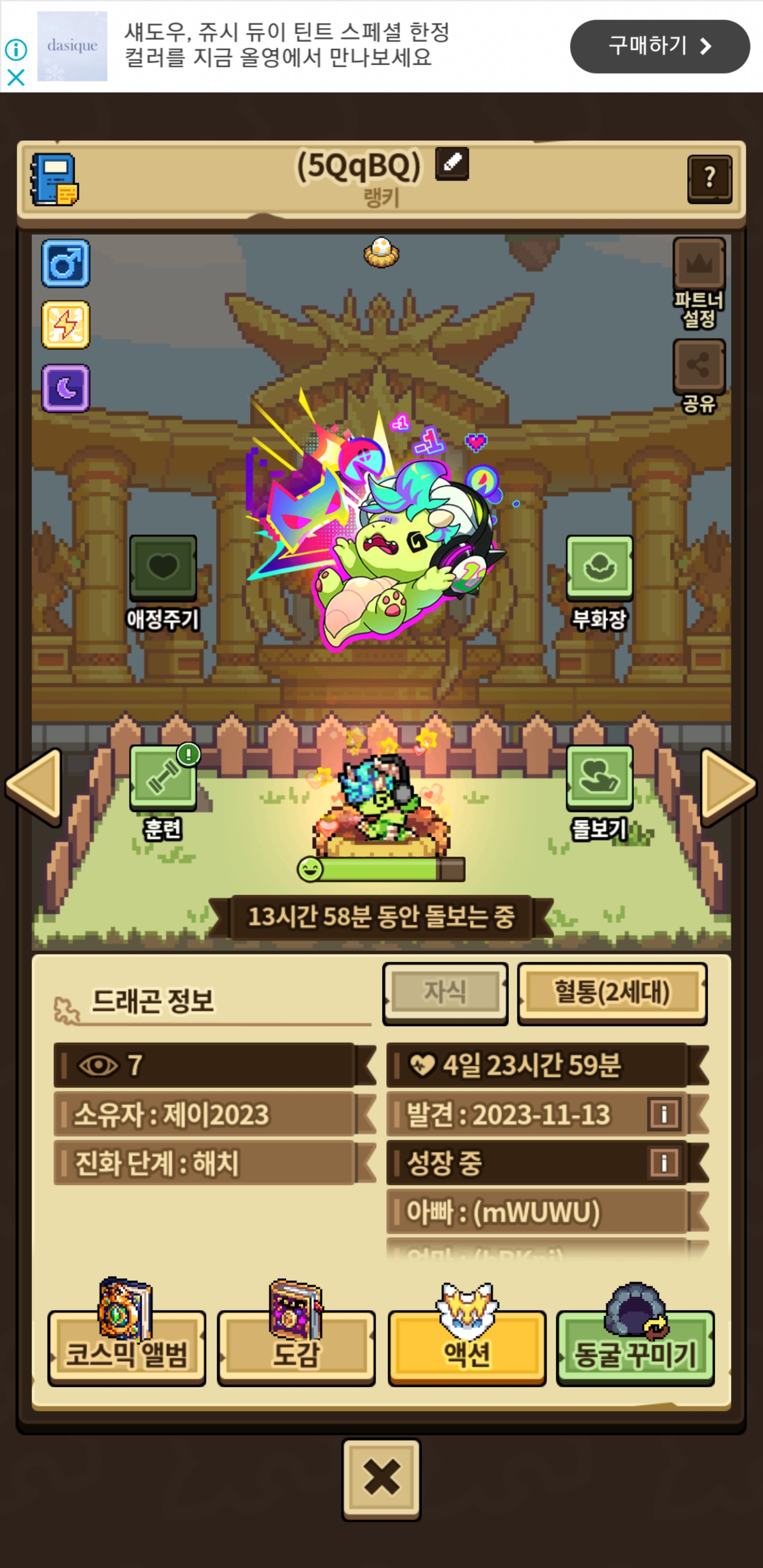Go to the previous dragon with left arrow
The width and height of the screenshot is (763, 1568).
(x=34, y=787)
